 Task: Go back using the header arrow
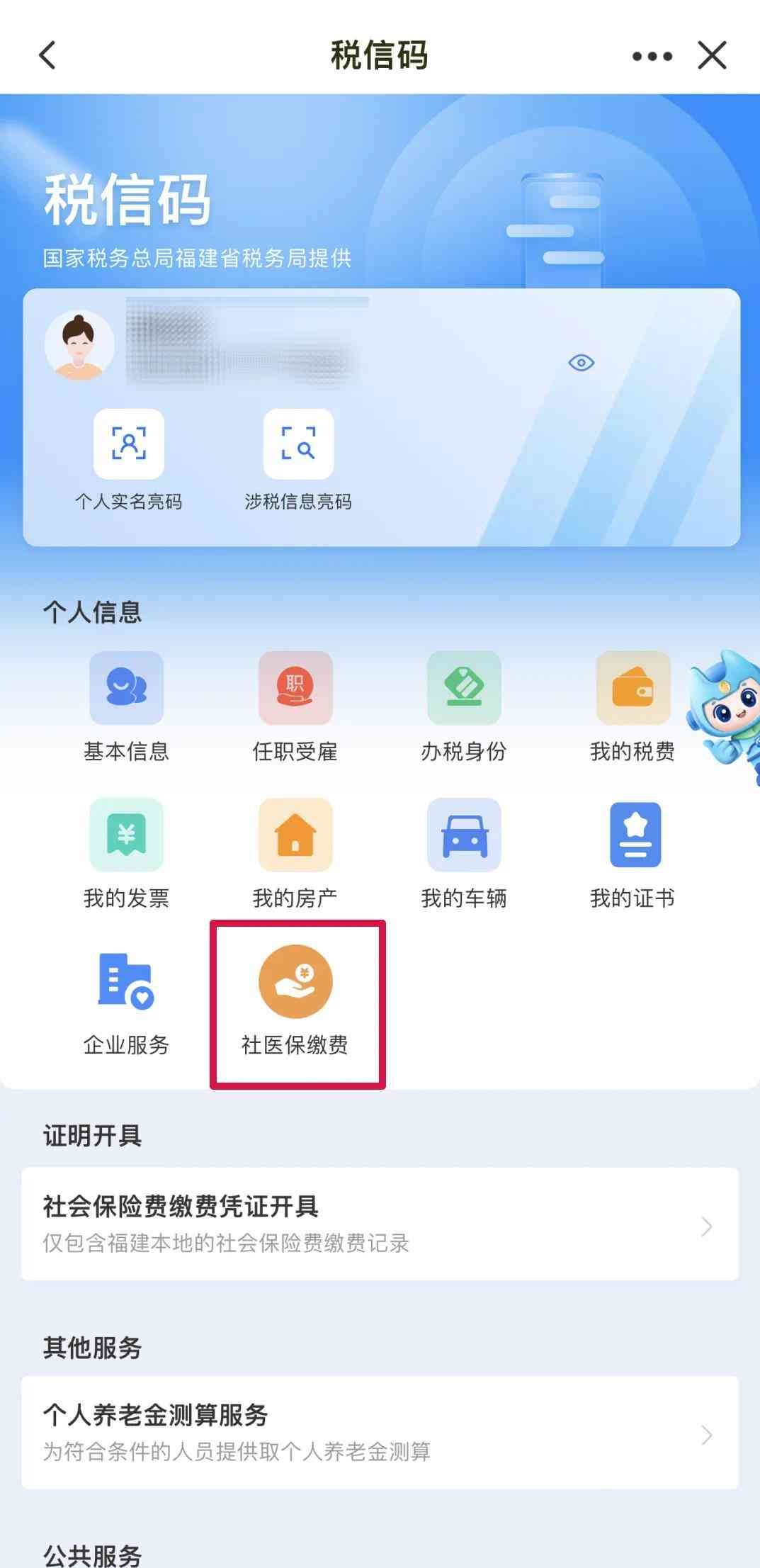[x=47, y=55]
